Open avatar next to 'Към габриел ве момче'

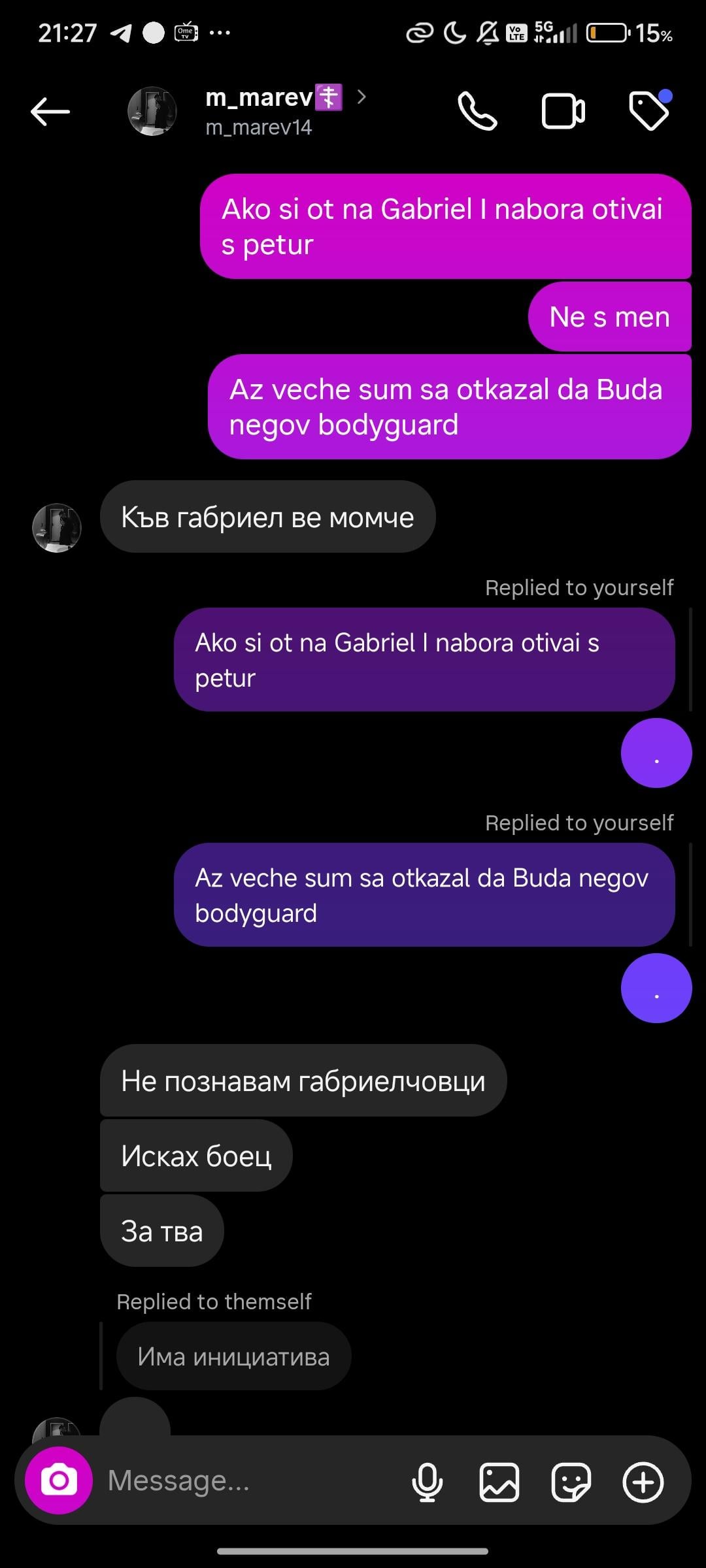point(57,528)
